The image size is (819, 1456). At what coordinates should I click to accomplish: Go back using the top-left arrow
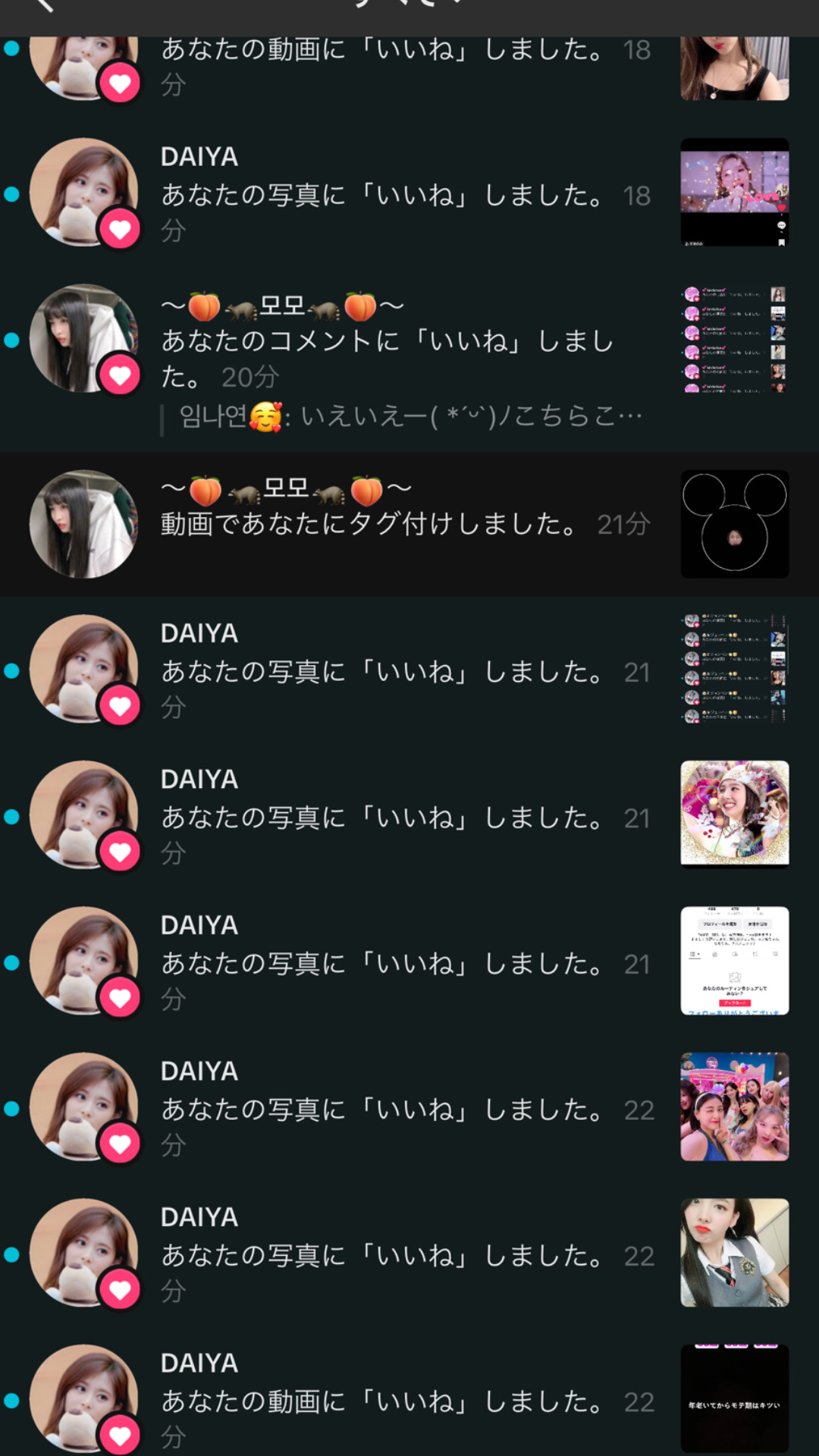43,6
